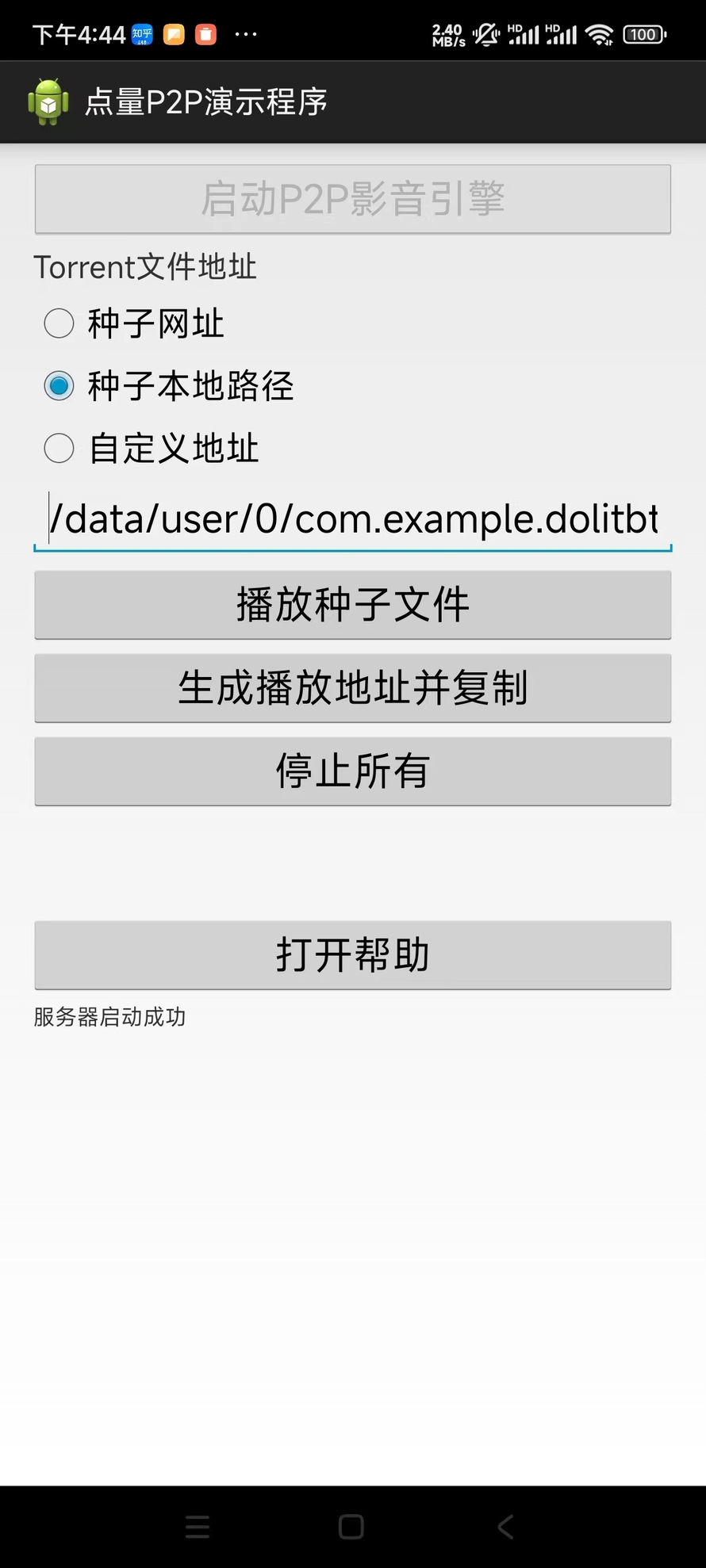This screenshot has width=706, height=1568.
Task: Focus the torrent path text field
Action: pos(353,519)
